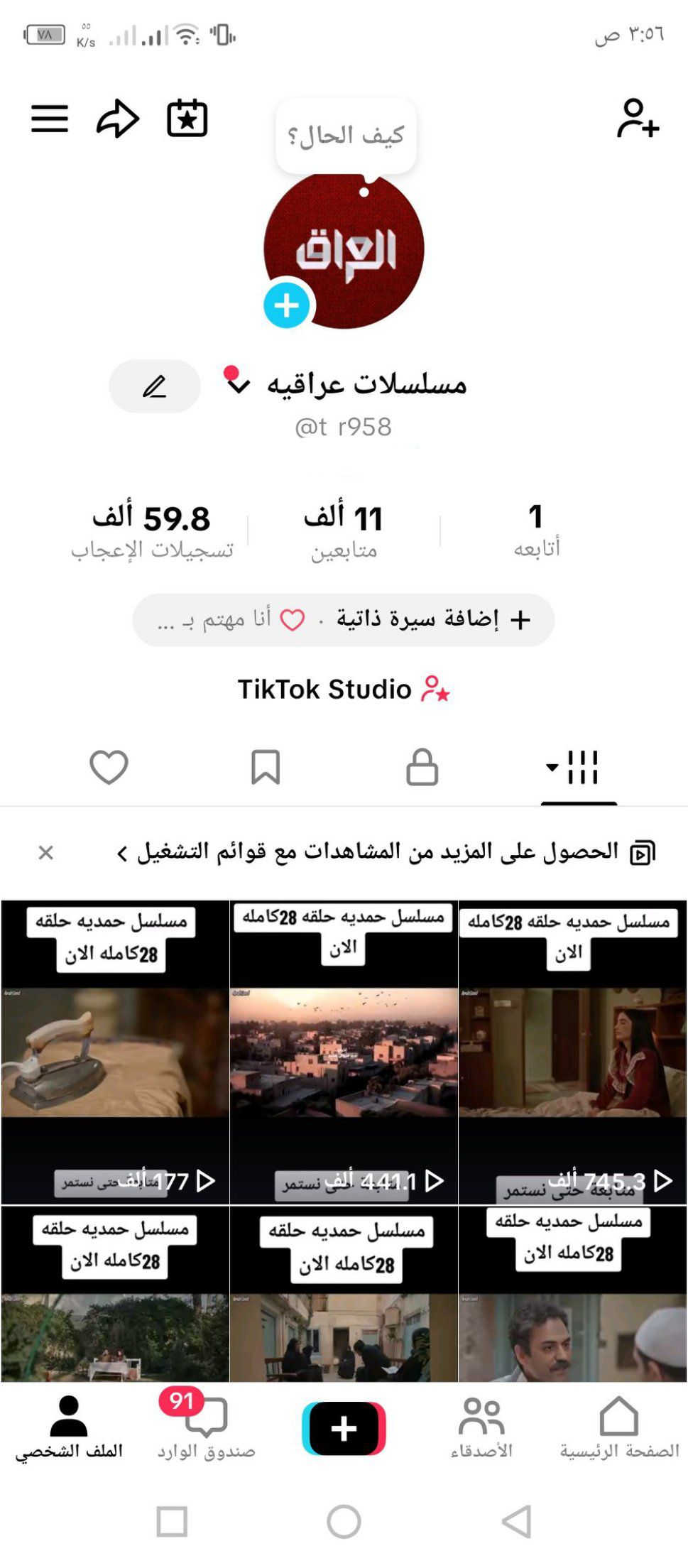Expand the account switcher arrow

[x=239, y=385]
